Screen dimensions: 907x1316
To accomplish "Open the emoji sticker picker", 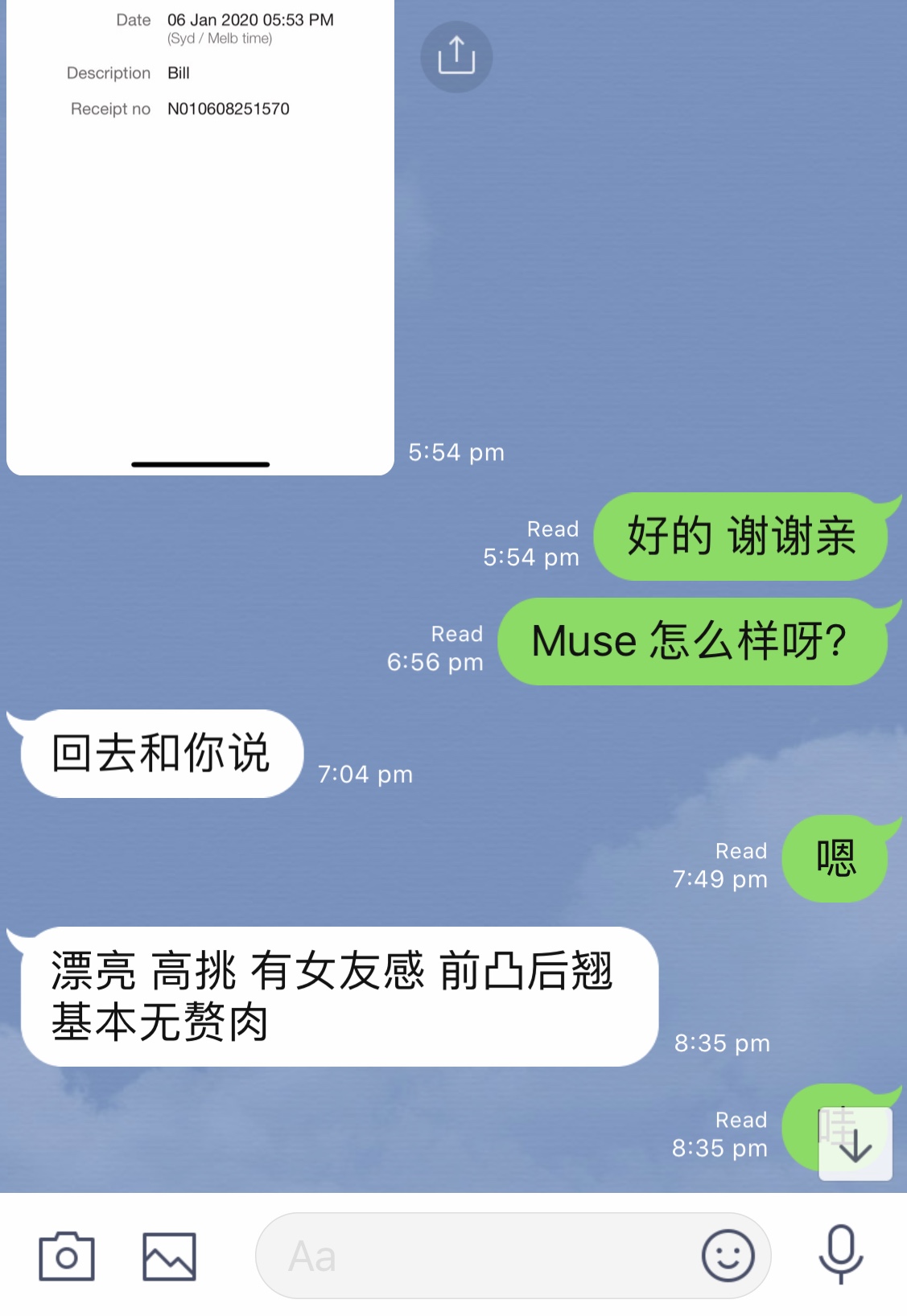I will pos(728,1256).
